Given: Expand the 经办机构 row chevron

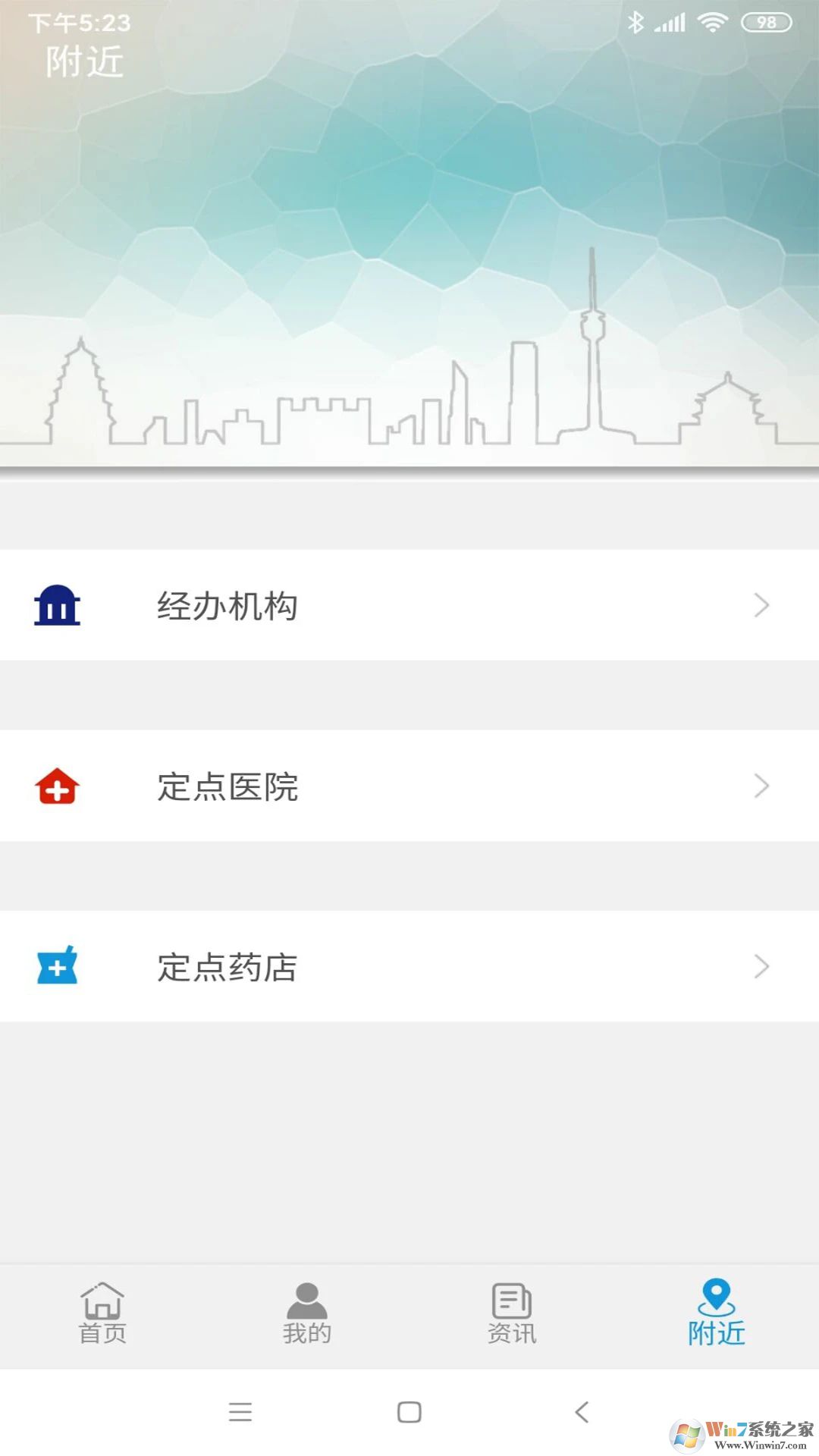Looking at the screenshot, I should pyautogui.click(x=761, y=605).
